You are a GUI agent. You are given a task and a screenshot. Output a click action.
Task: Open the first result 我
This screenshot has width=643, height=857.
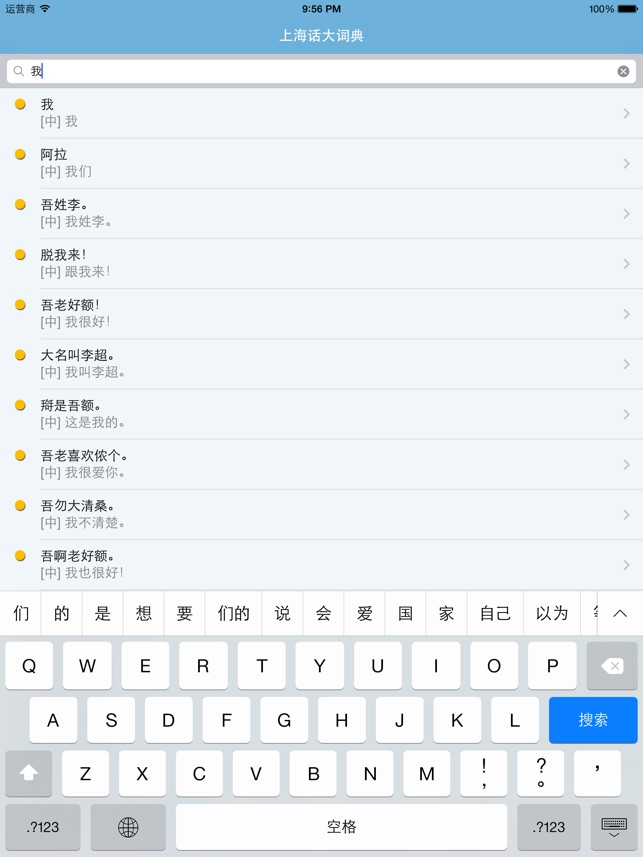click(320, 113)
